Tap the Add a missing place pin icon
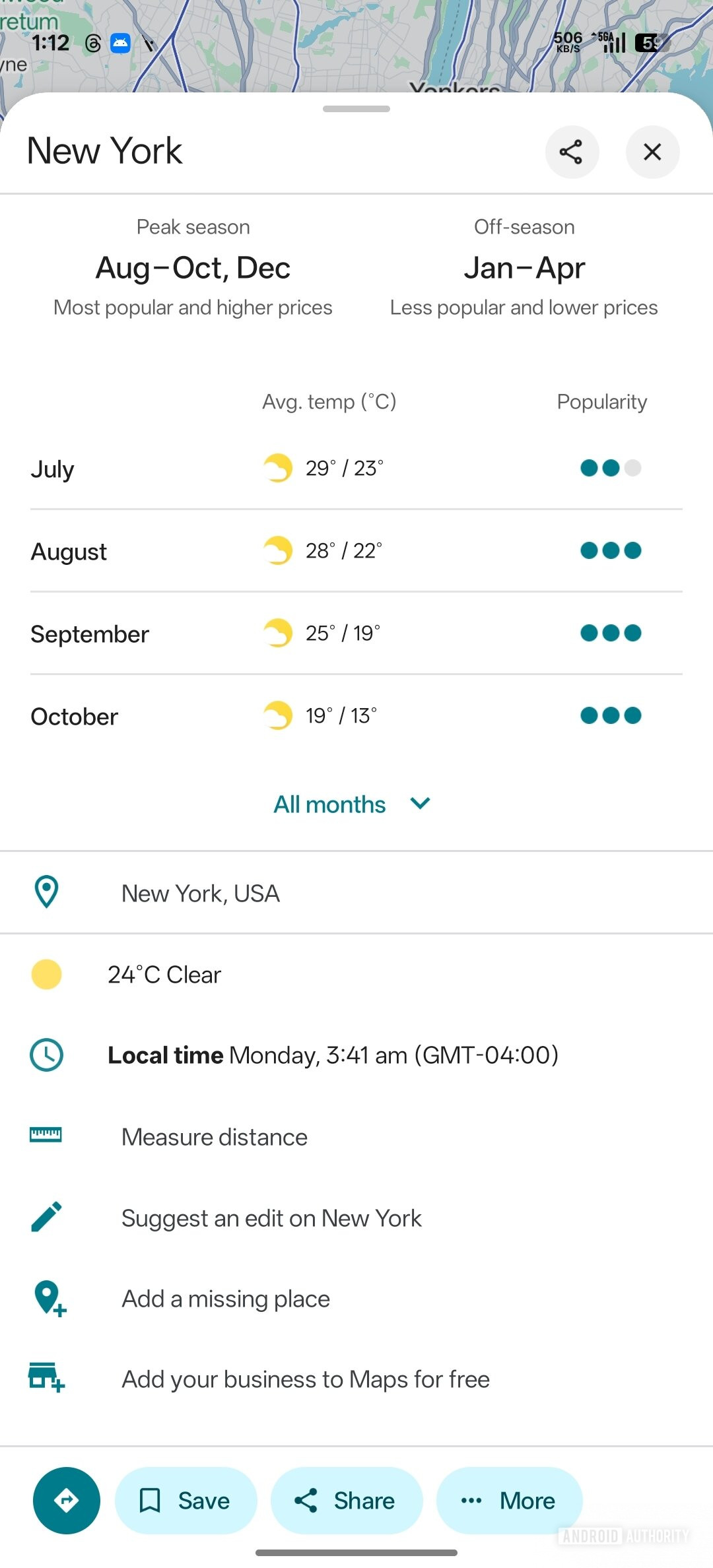Viewport: 713px width, 1568px height. pyautogui.click(x=46, y=1298)
